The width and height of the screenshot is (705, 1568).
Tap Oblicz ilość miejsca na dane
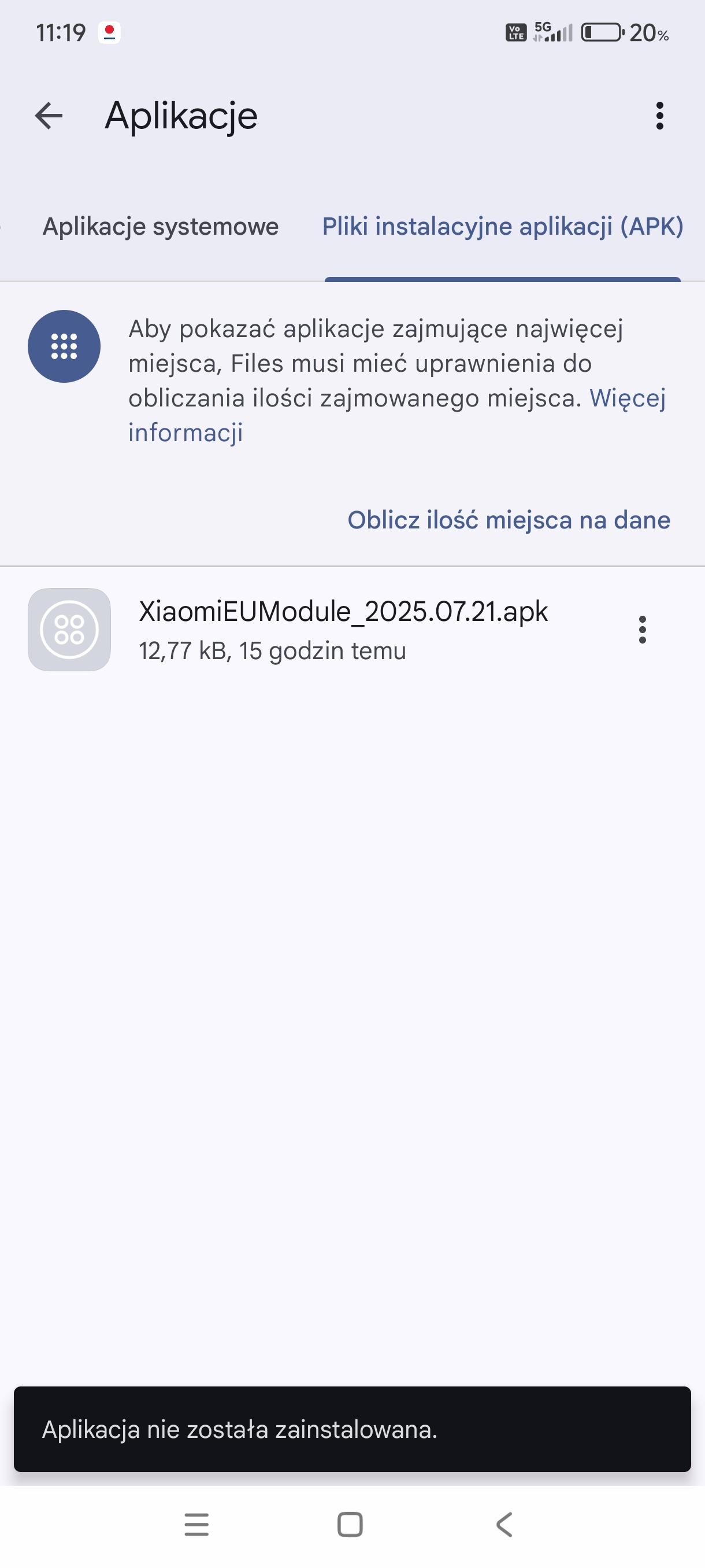(509, 520)
